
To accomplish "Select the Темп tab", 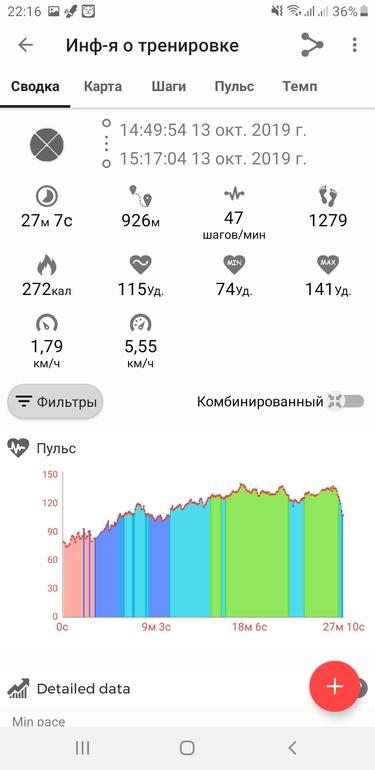I will [299, 87].
